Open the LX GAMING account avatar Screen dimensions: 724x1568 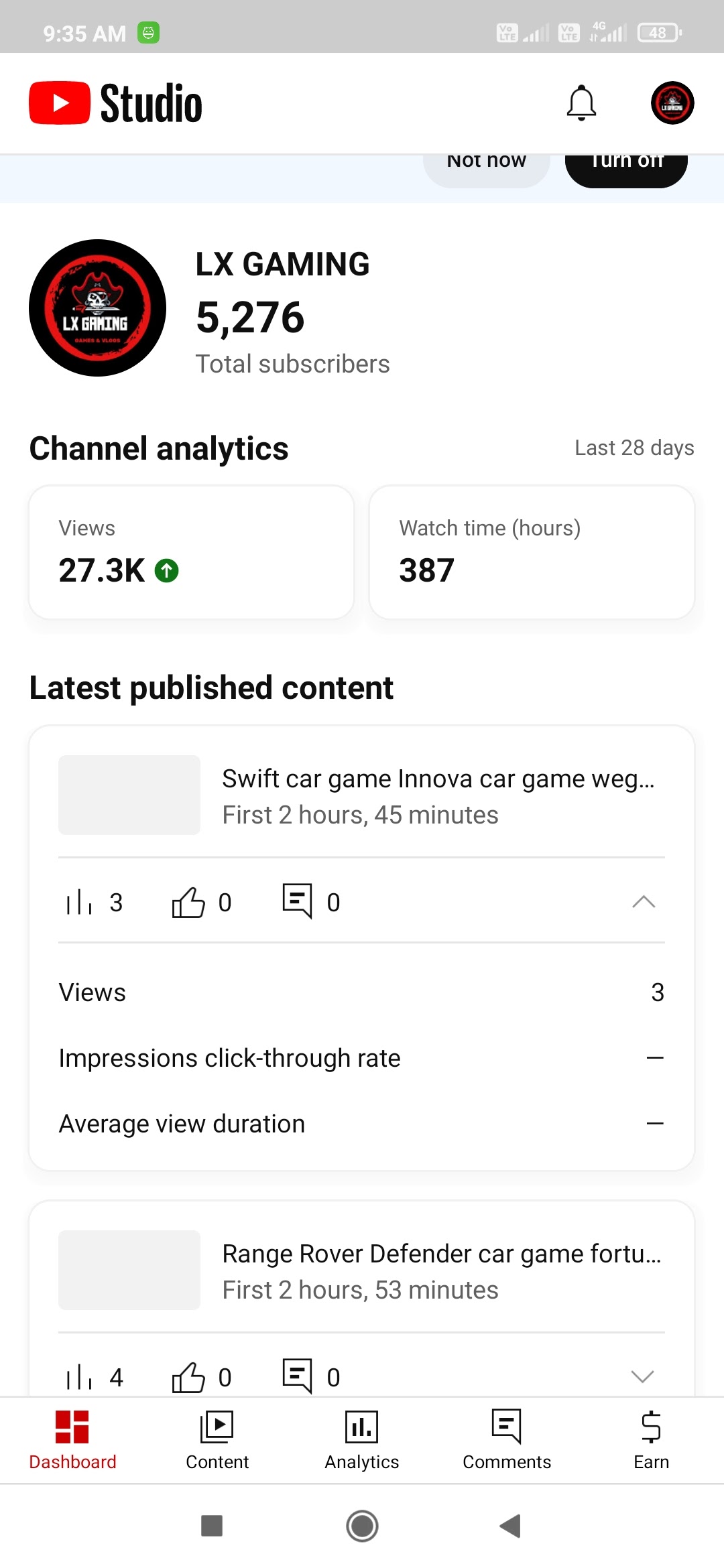click(x=672, y=103)
